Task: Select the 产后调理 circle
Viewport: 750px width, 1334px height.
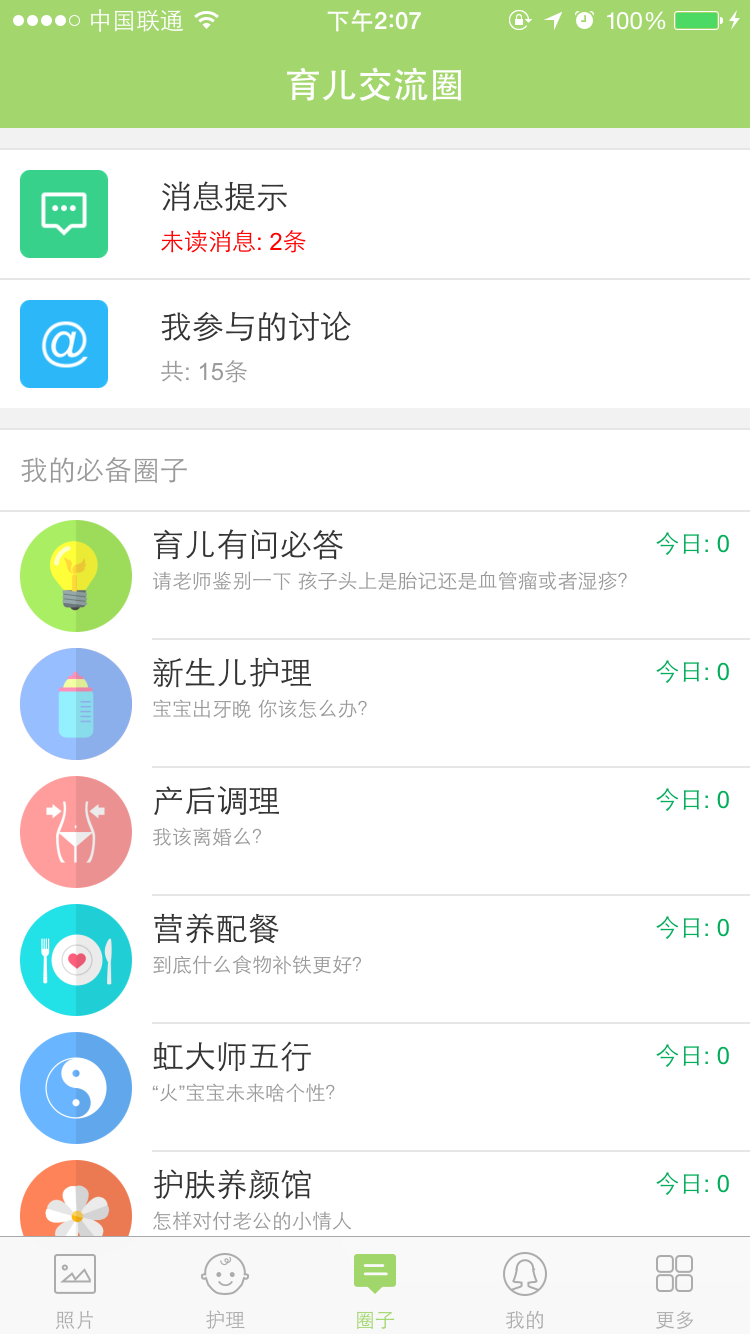Action: (375, 832)
